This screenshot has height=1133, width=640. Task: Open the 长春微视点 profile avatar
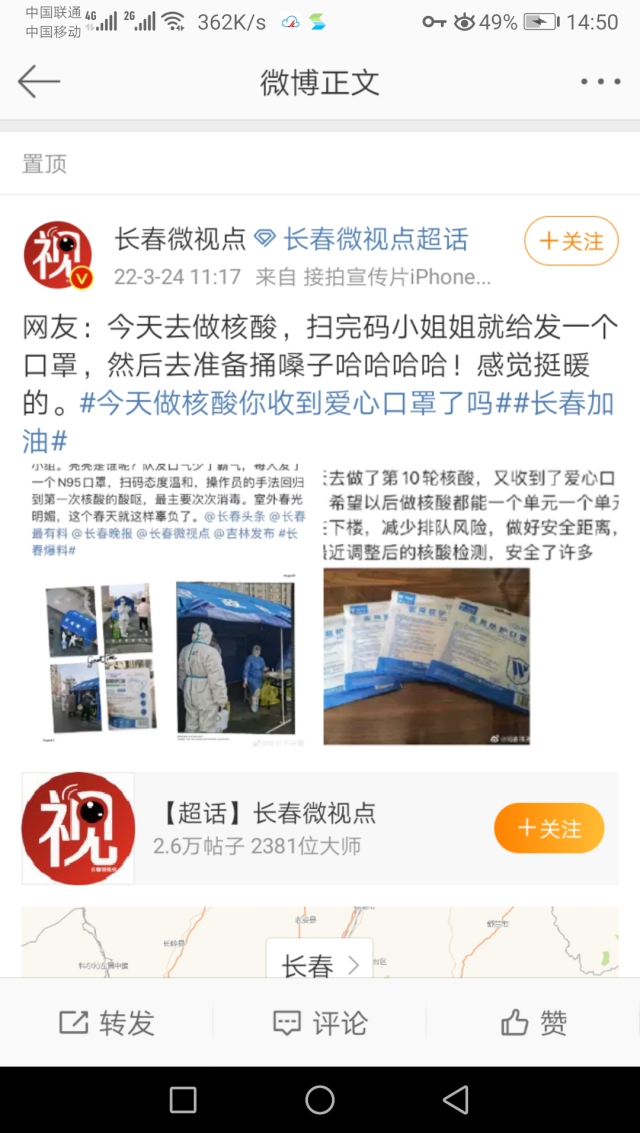(x=58, y=255)
